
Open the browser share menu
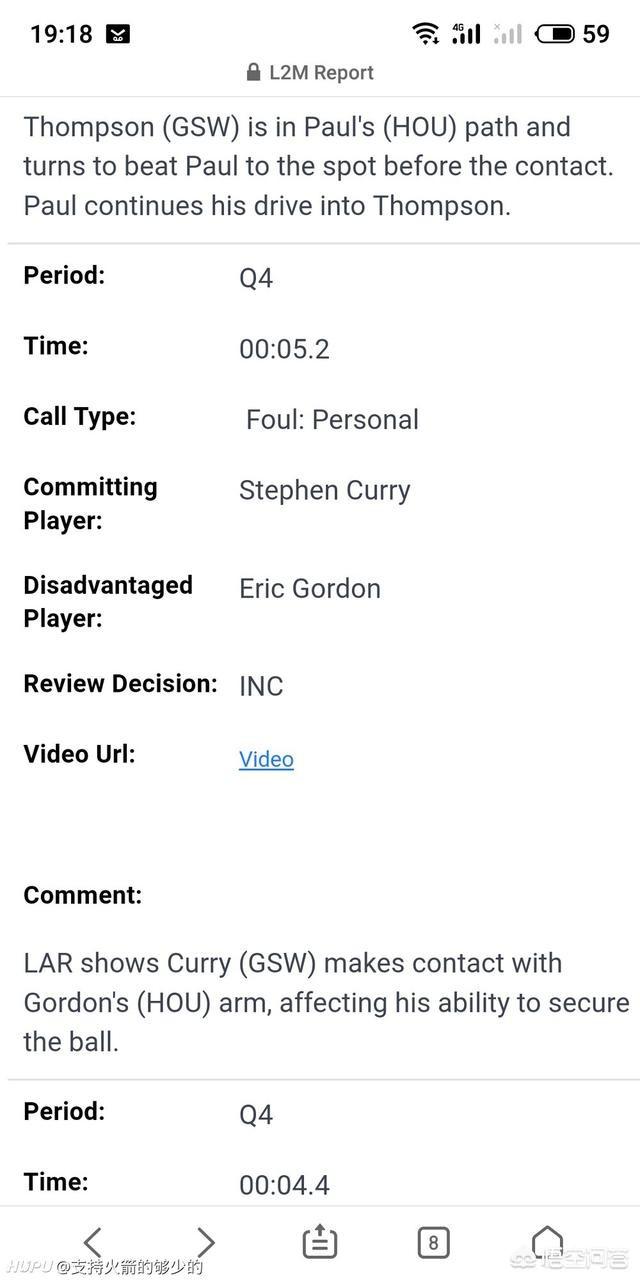pyautogui.click(x=319, y=1242)
